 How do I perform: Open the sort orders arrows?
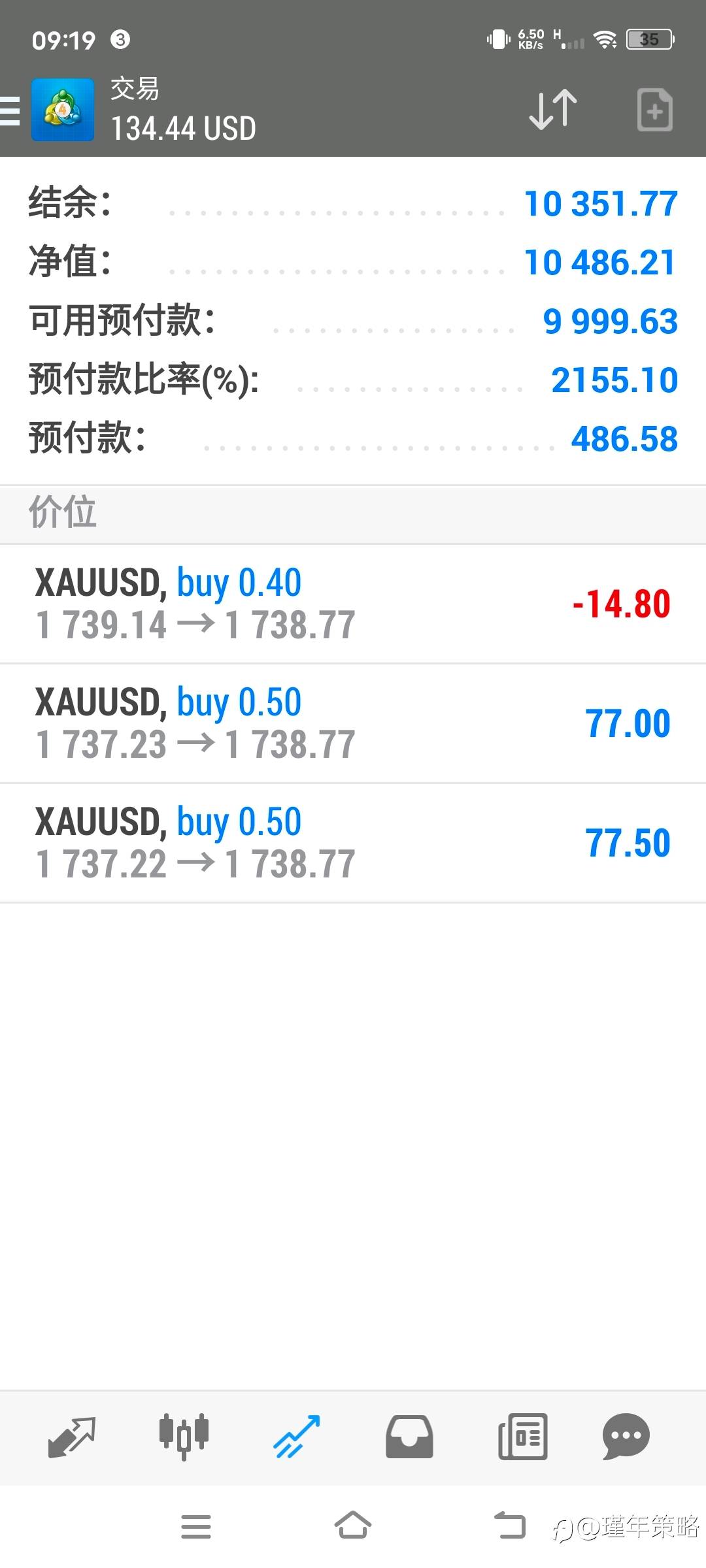point(552,109)
